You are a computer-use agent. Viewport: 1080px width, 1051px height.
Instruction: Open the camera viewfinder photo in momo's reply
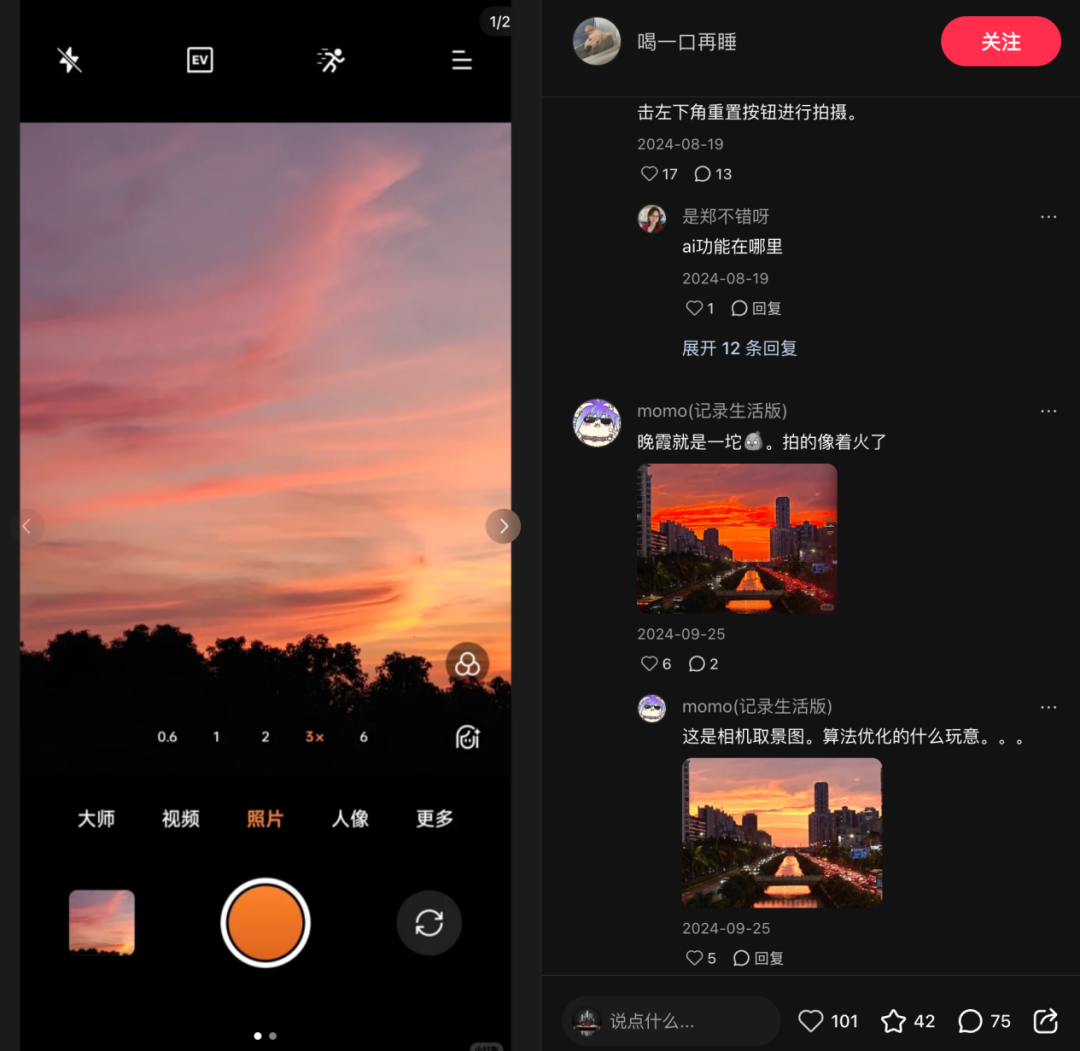(782, 832)
